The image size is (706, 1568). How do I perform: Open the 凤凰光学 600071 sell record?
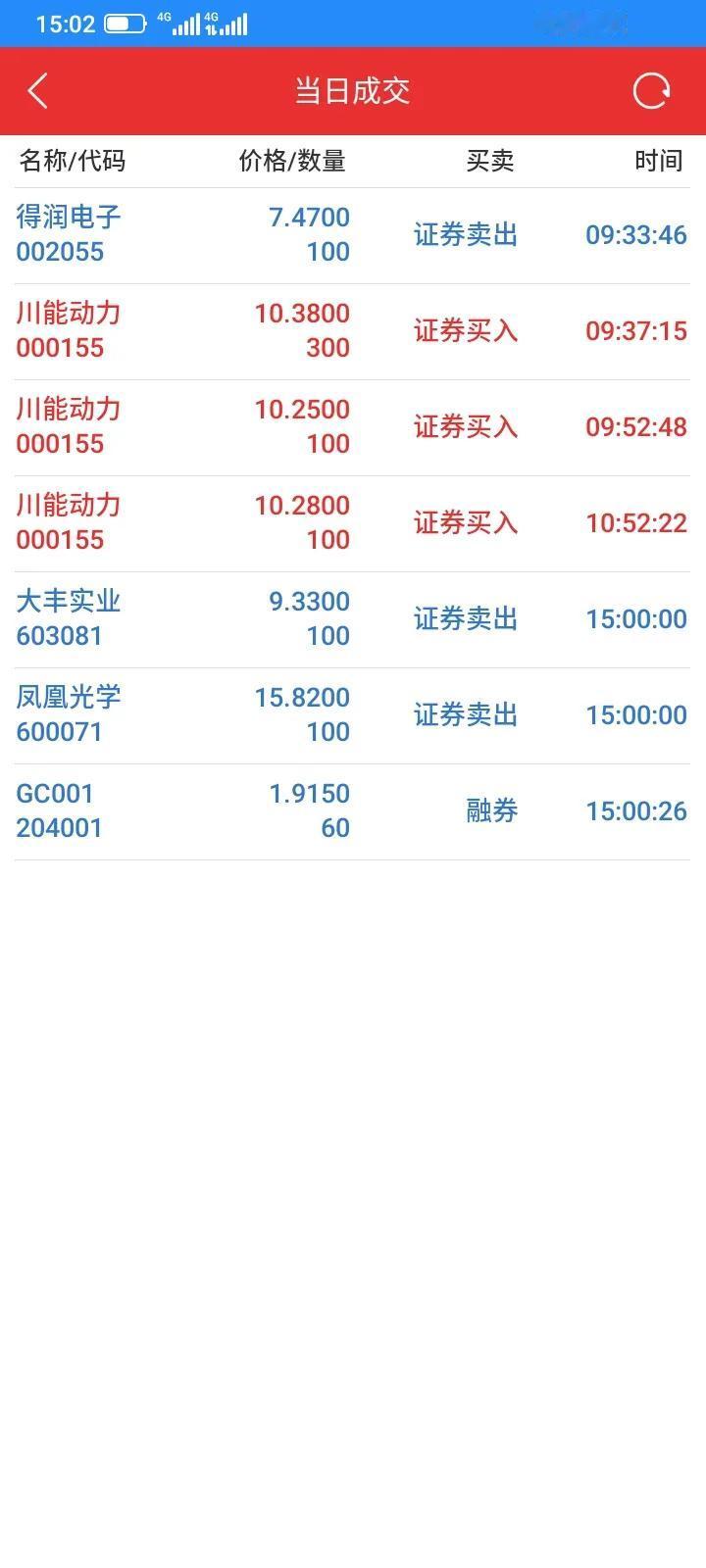point(353,715)
